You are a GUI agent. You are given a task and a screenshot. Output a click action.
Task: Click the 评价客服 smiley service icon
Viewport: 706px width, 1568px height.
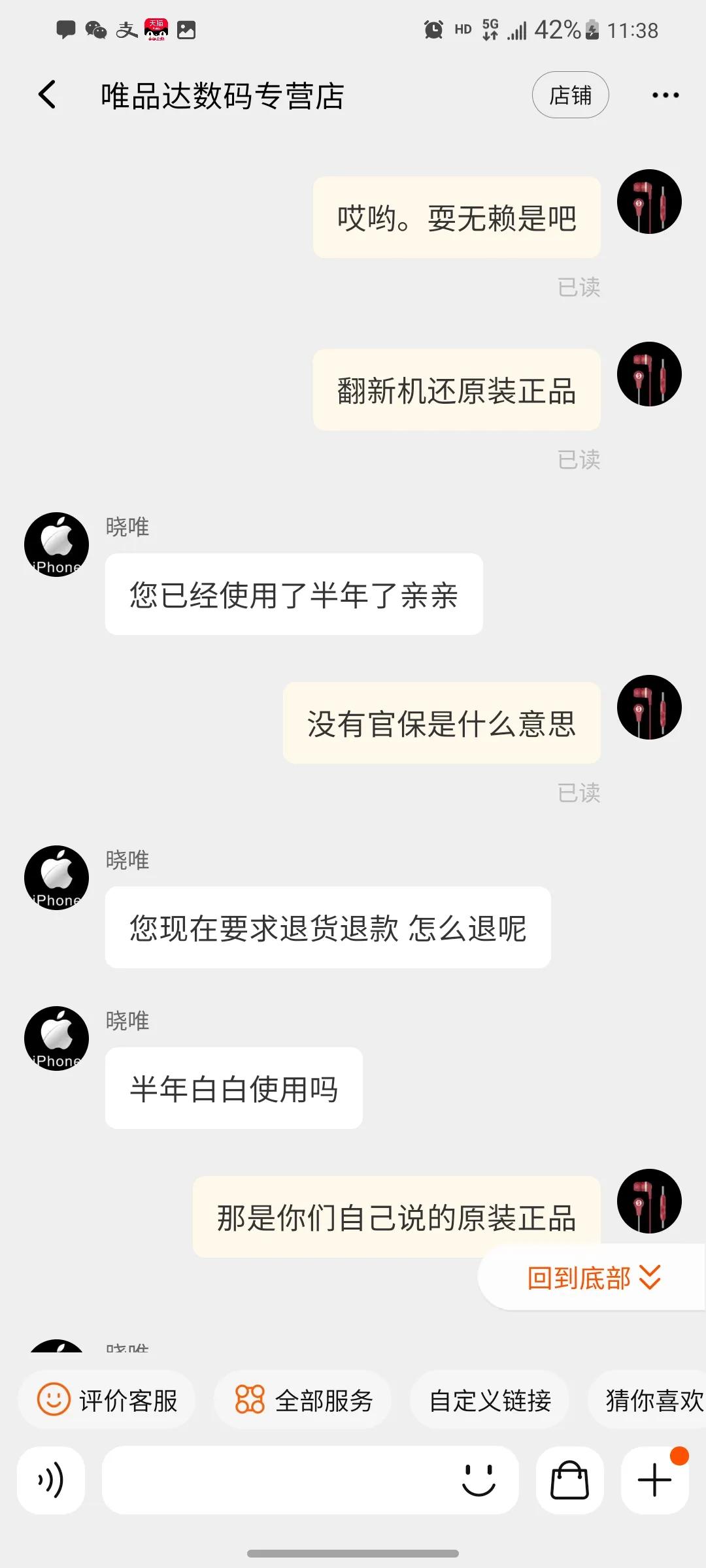point(56,1400)
